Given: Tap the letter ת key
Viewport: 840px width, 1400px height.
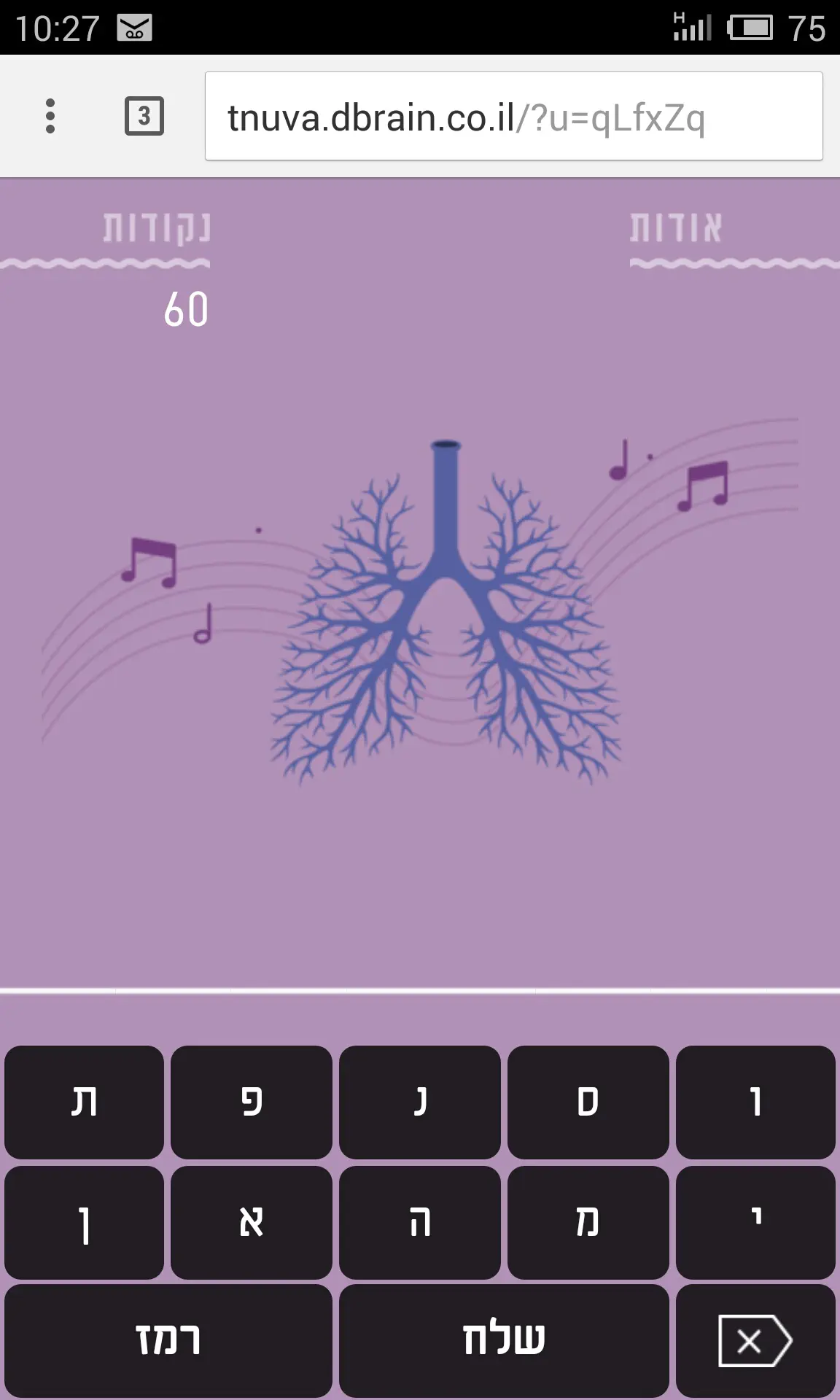Looking at the screenshot, I should [x=84, y=1102].
